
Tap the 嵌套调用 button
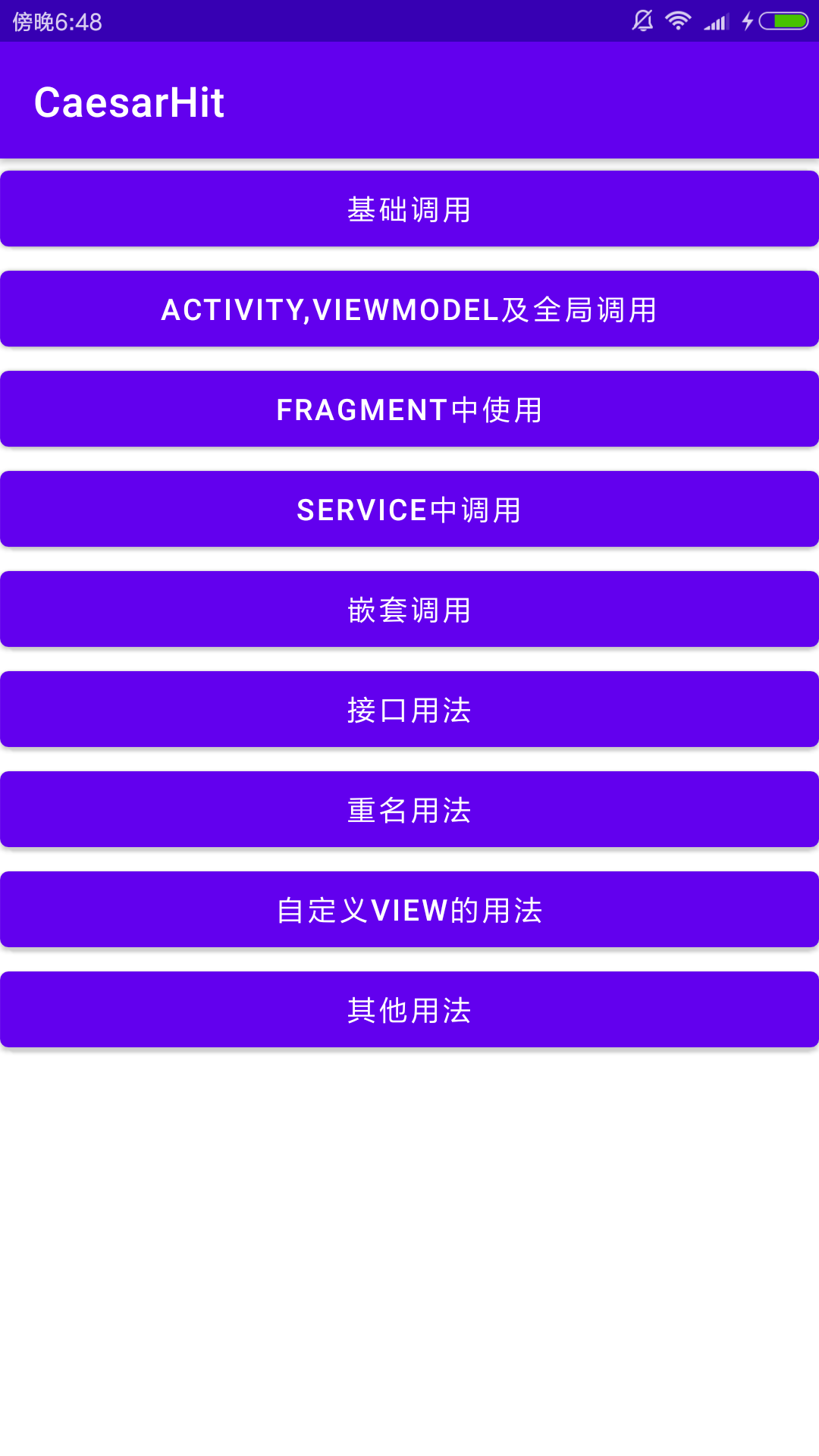pos(409,609)
